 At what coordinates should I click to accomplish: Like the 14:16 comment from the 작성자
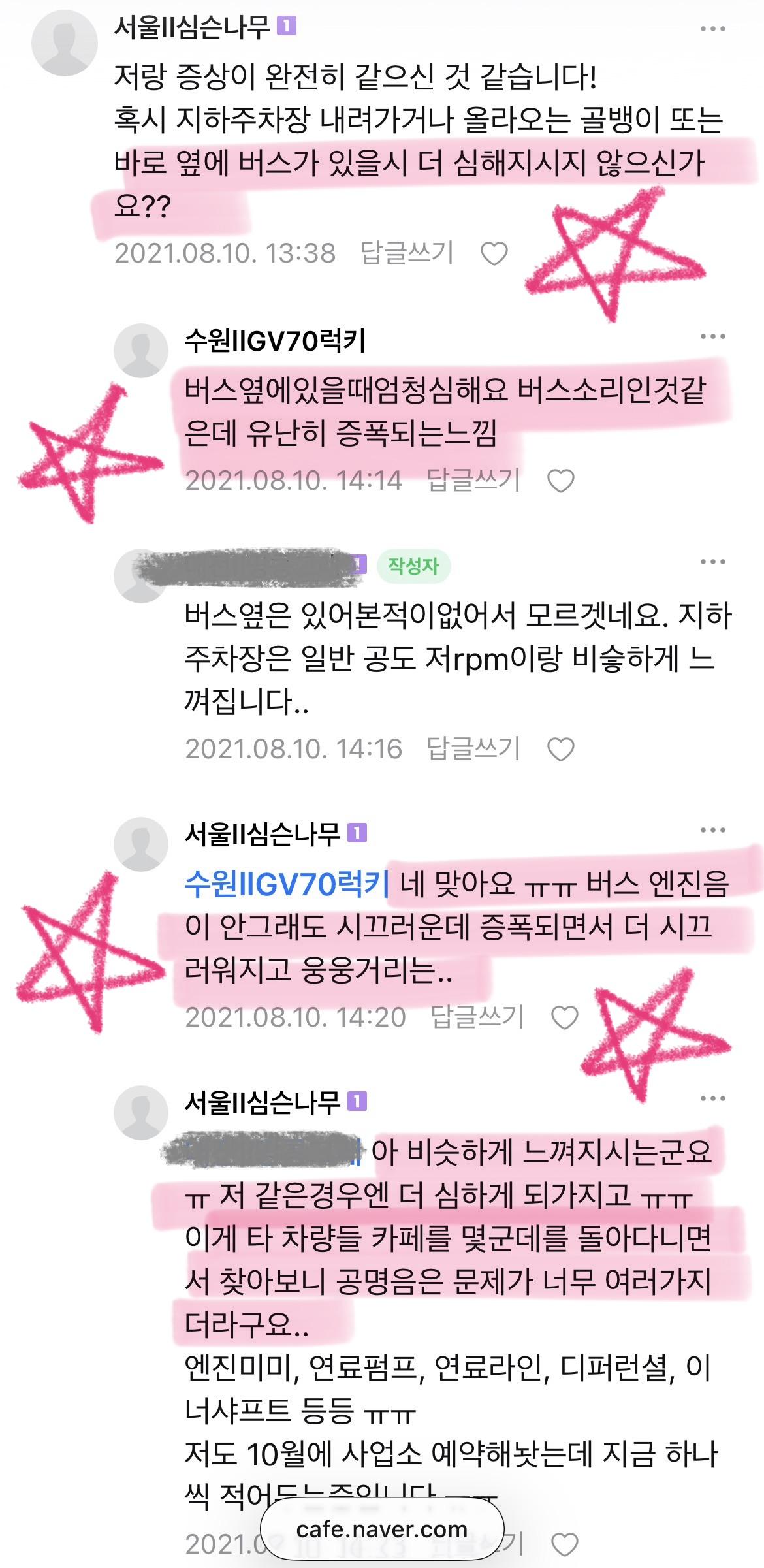(560, 749)
